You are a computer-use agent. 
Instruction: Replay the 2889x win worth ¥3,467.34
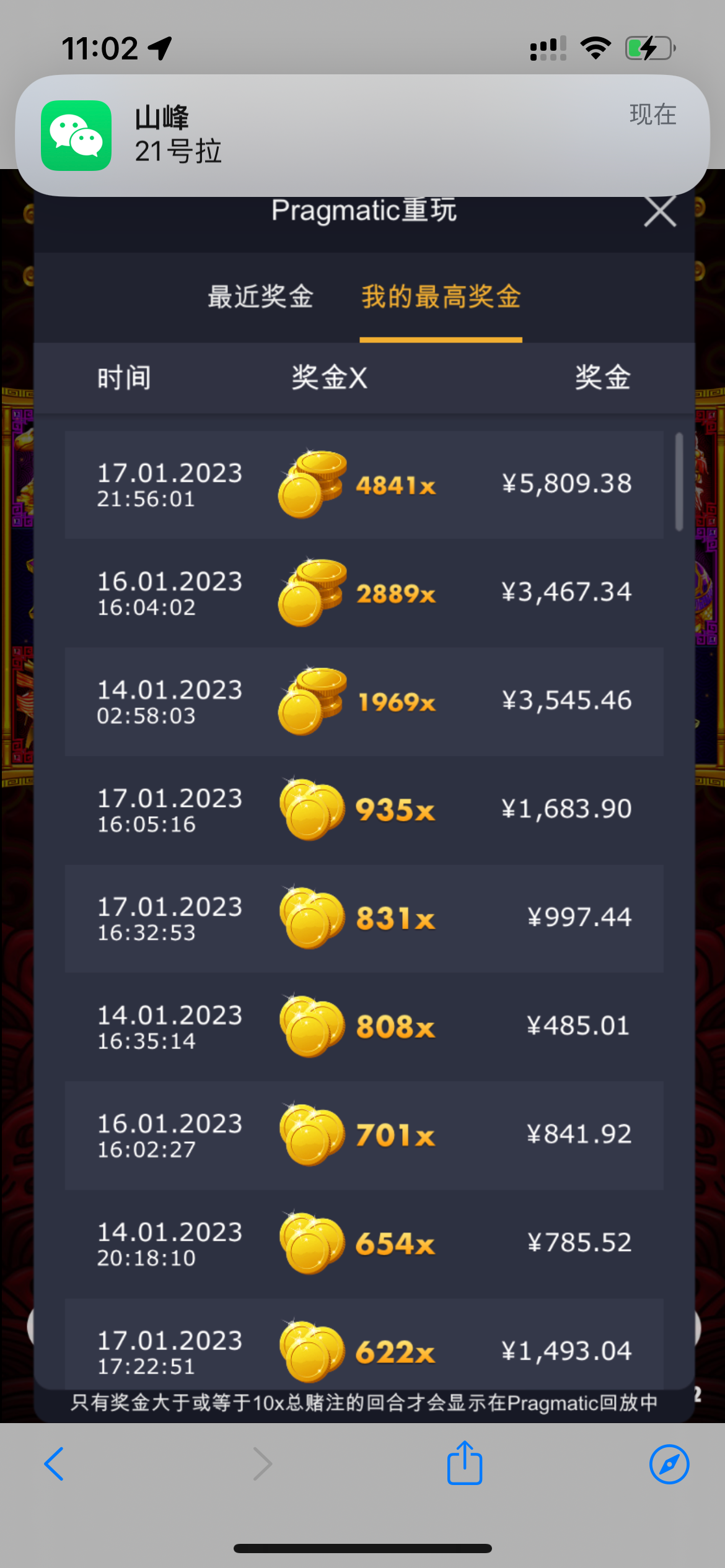pos(364,593)
